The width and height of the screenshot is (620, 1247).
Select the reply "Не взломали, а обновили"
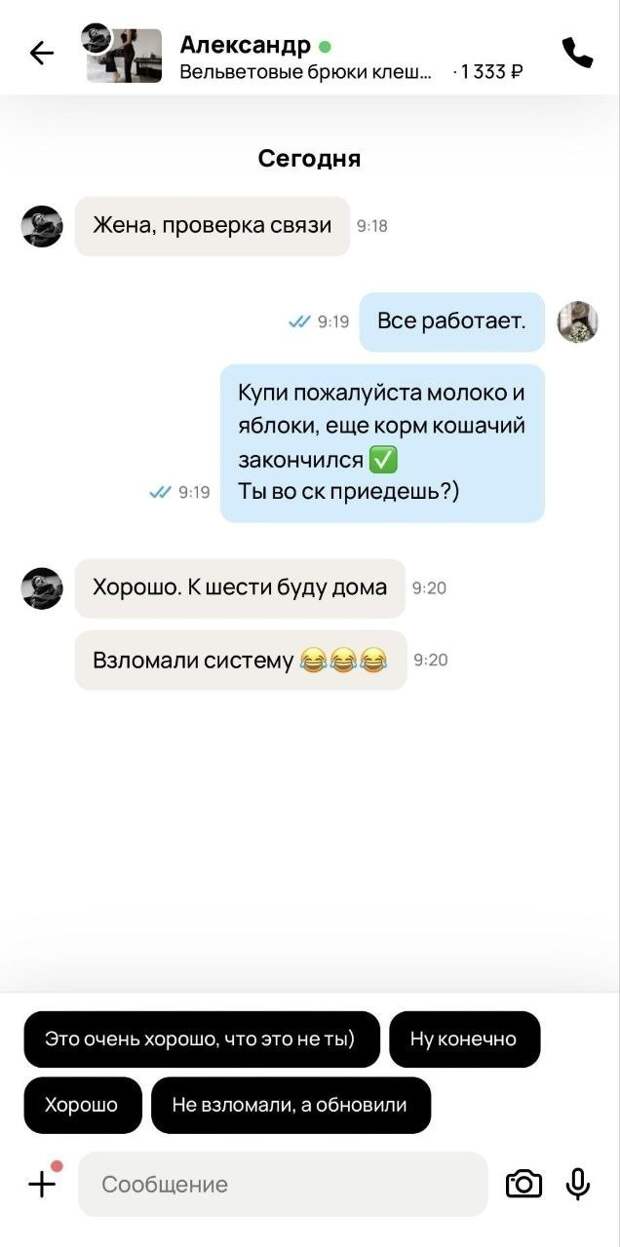point(290,1105)
